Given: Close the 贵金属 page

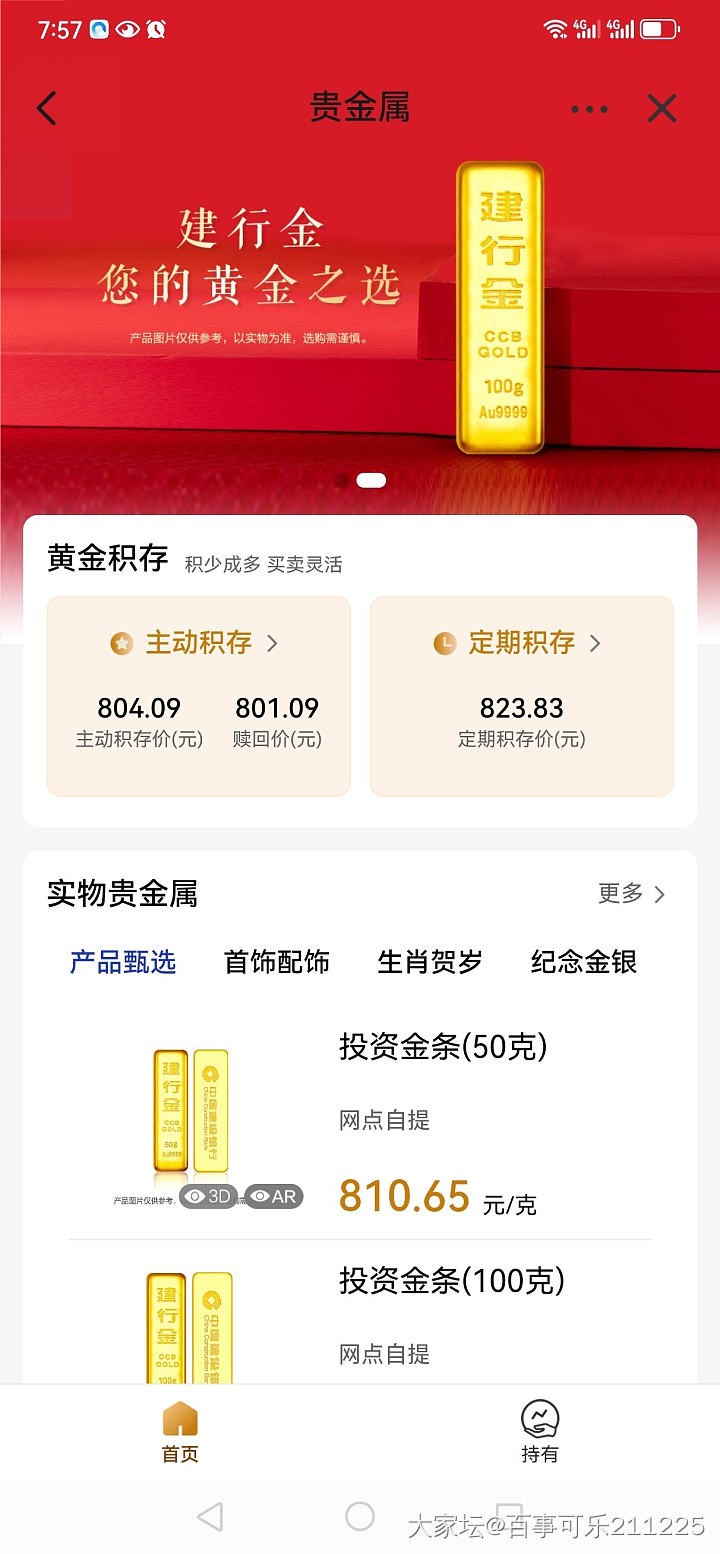Looking at the screenshot, I should point(662,108).
